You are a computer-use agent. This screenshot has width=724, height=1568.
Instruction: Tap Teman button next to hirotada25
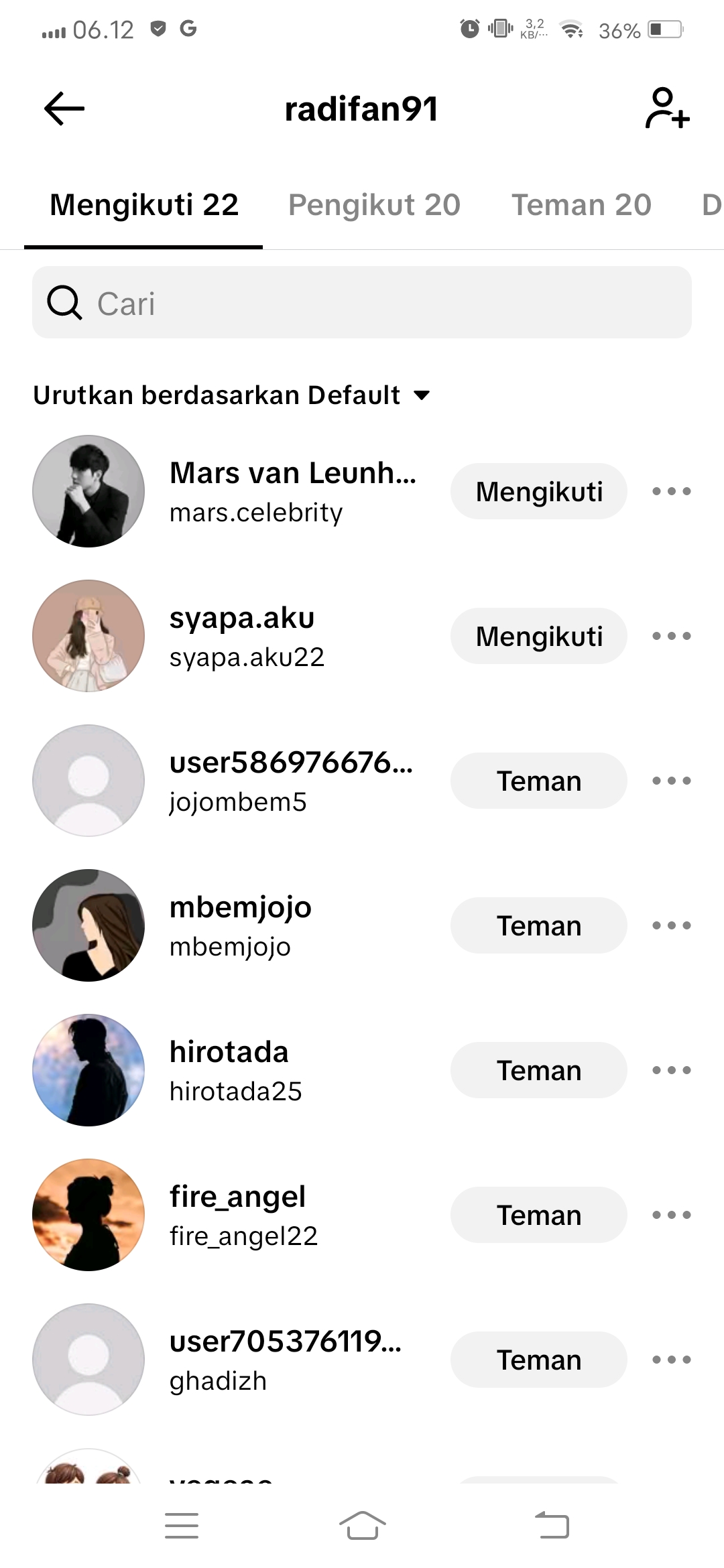538,1070
